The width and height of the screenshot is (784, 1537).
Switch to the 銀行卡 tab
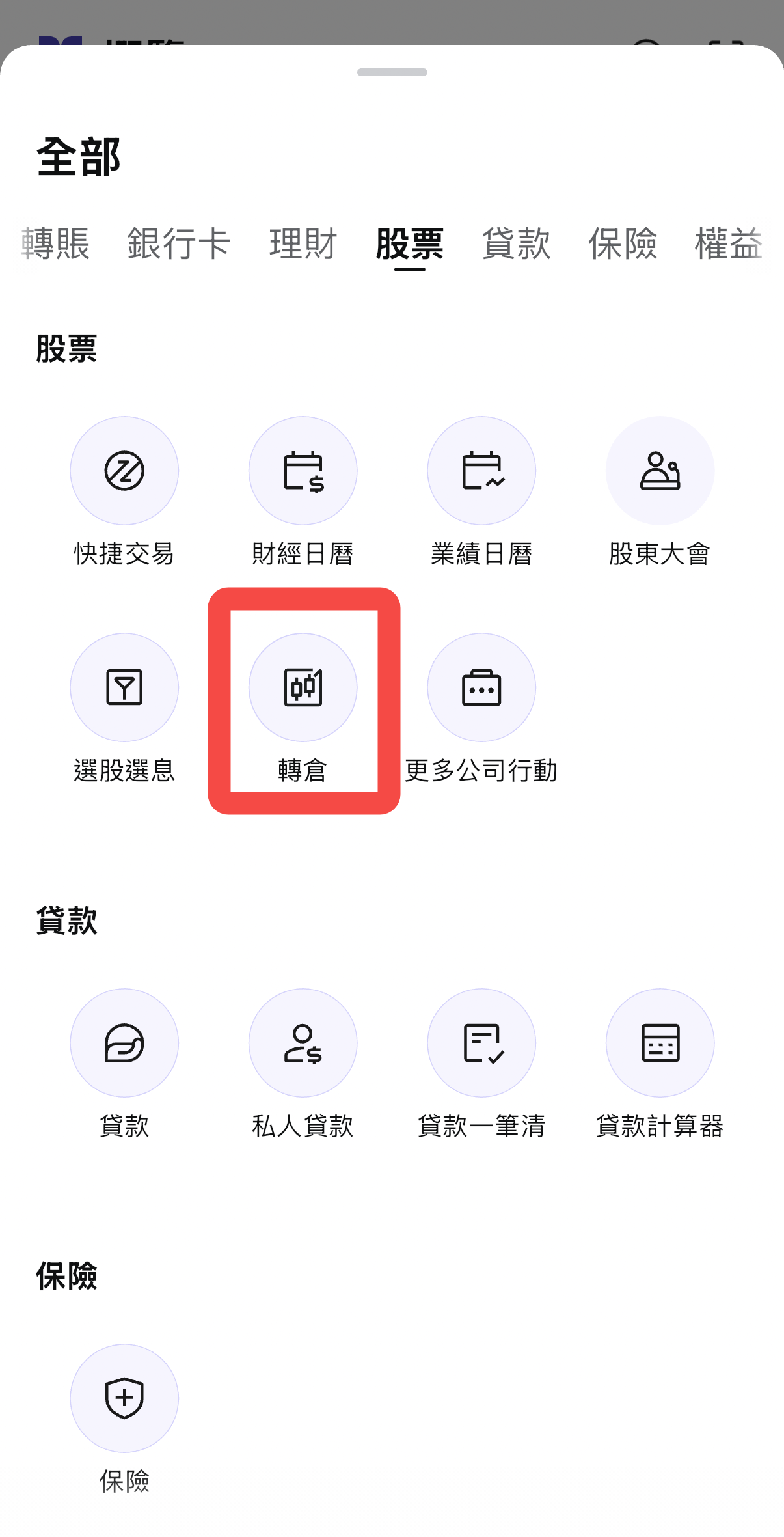[x=179, y=244]
